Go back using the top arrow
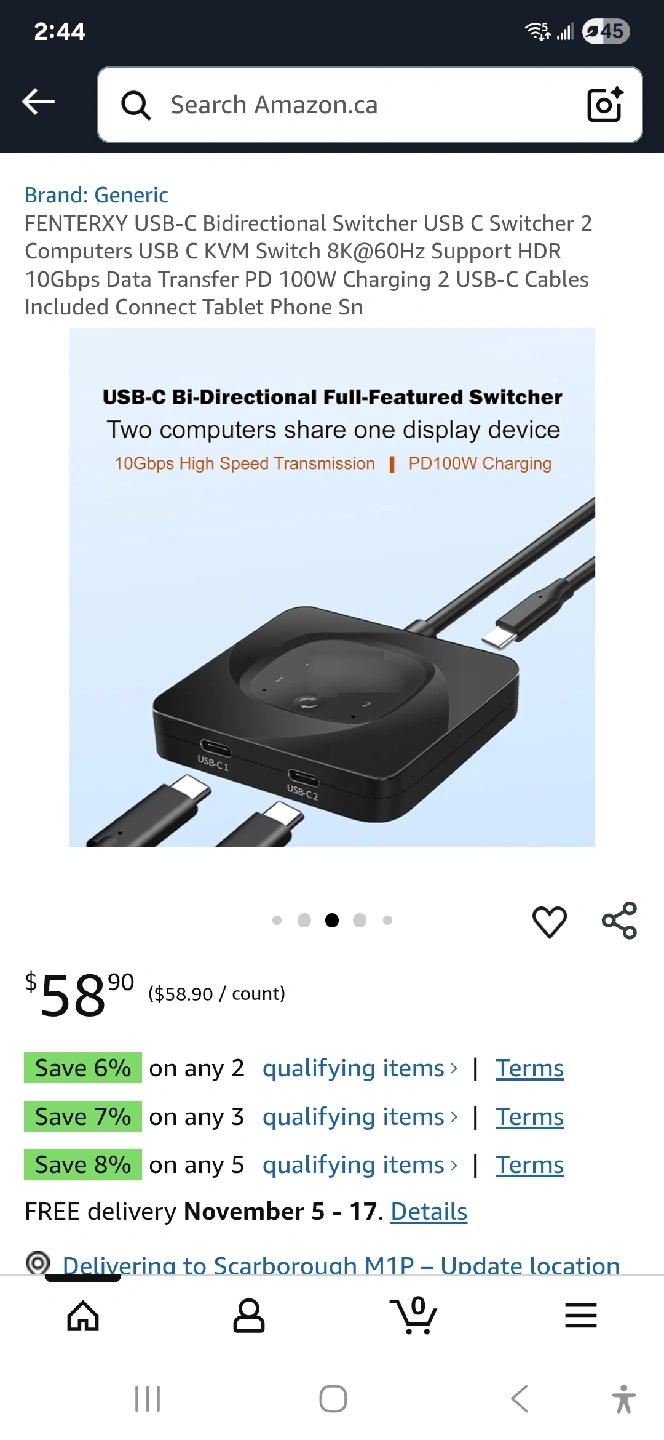The image size is (664, 1440). point(38,102)
